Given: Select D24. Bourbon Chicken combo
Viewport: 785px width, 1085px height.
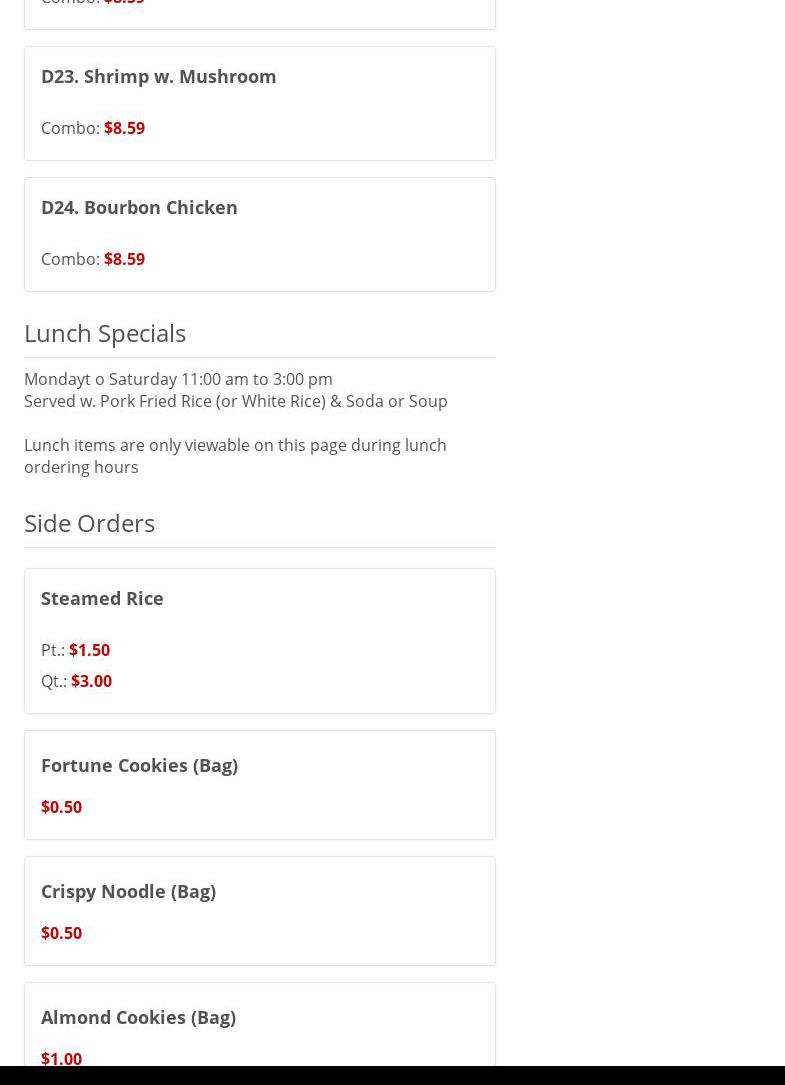Looking at the screenshot, I should [x=139, y=208].
